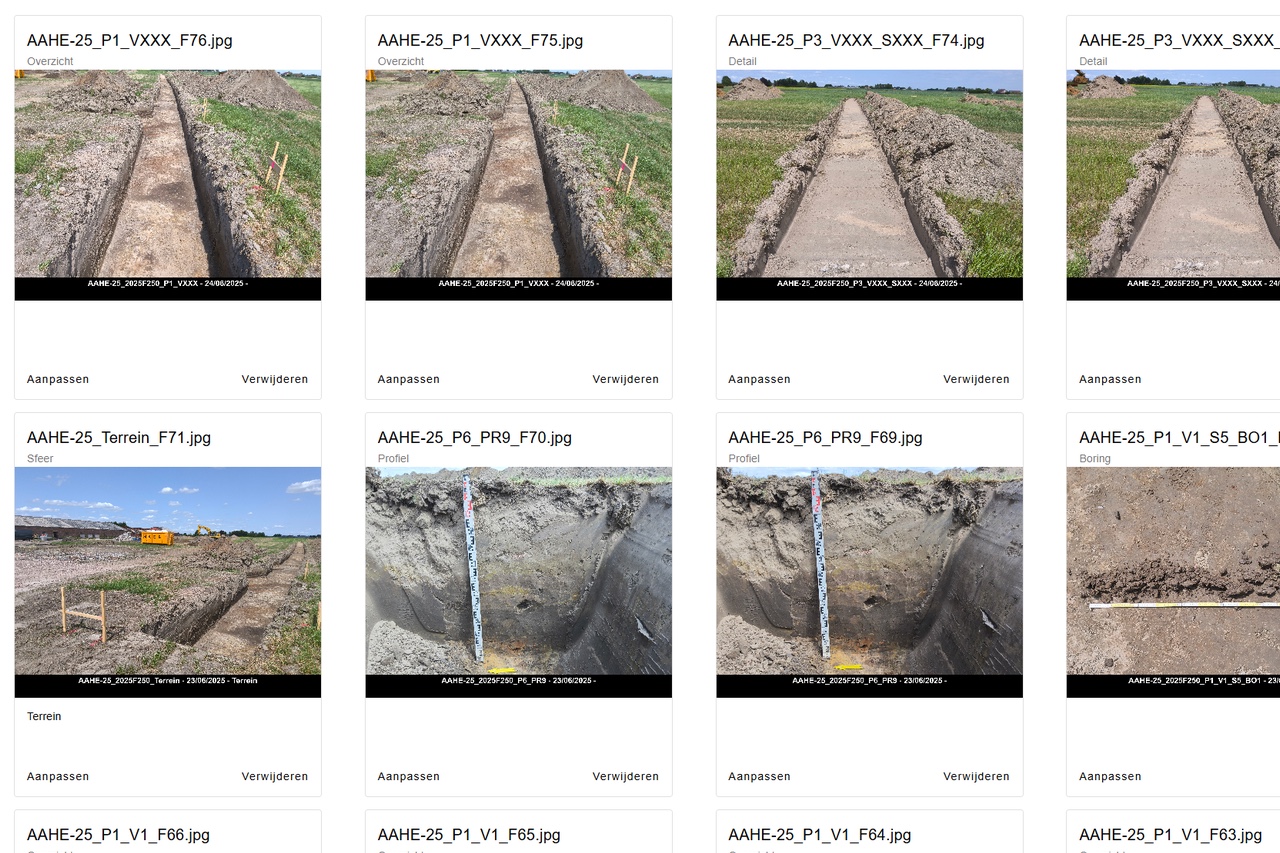Screen dimensions: 1280x853
Task: Edit photo F76 via its Aanpassen link
Action: [x=58, y=379]
